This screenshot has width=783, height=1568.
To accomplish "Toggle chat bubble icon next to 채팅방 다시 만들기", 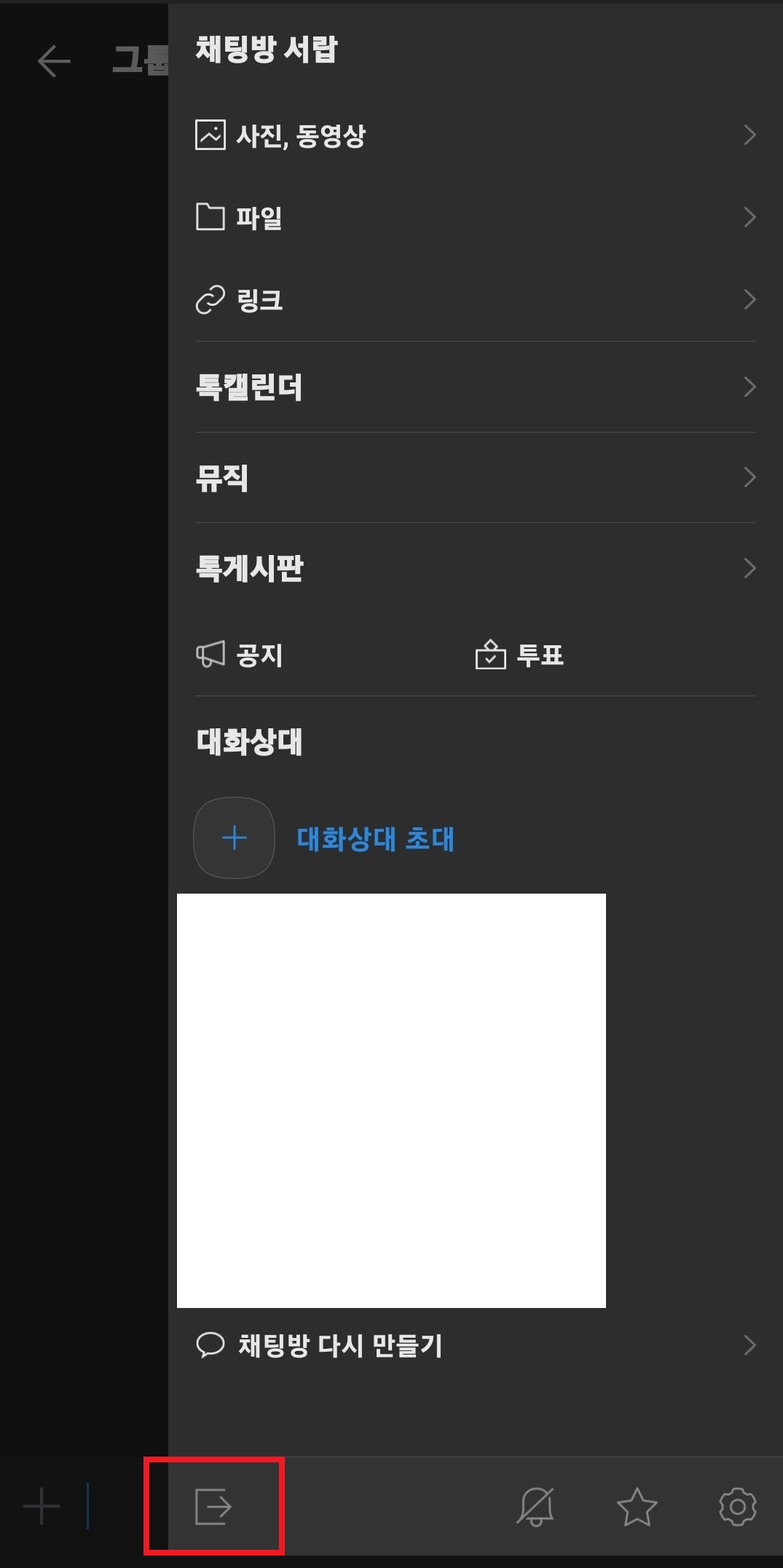I will [x=210, y=1344].
